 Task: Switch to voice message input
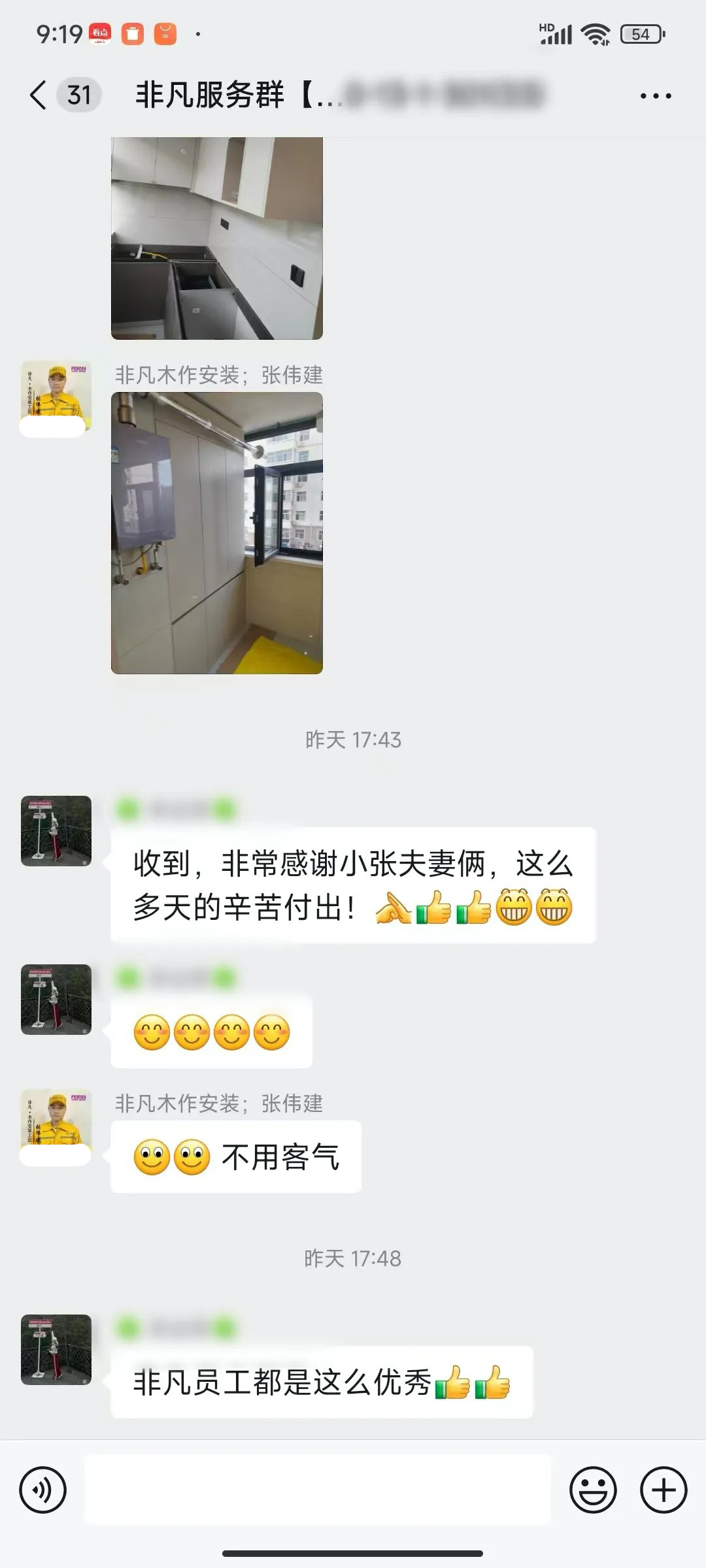(43, 1490)
